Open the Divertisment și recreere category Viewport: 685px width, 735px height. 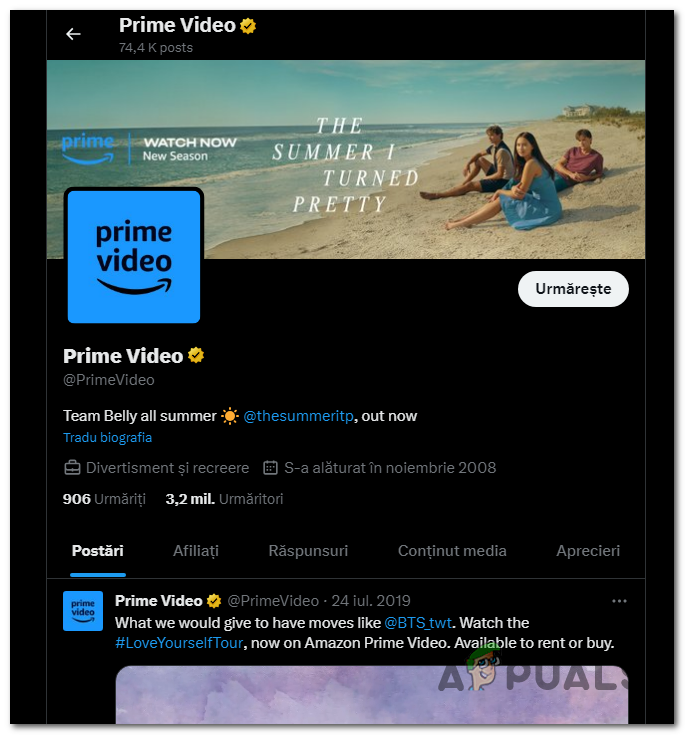point(167,468)
